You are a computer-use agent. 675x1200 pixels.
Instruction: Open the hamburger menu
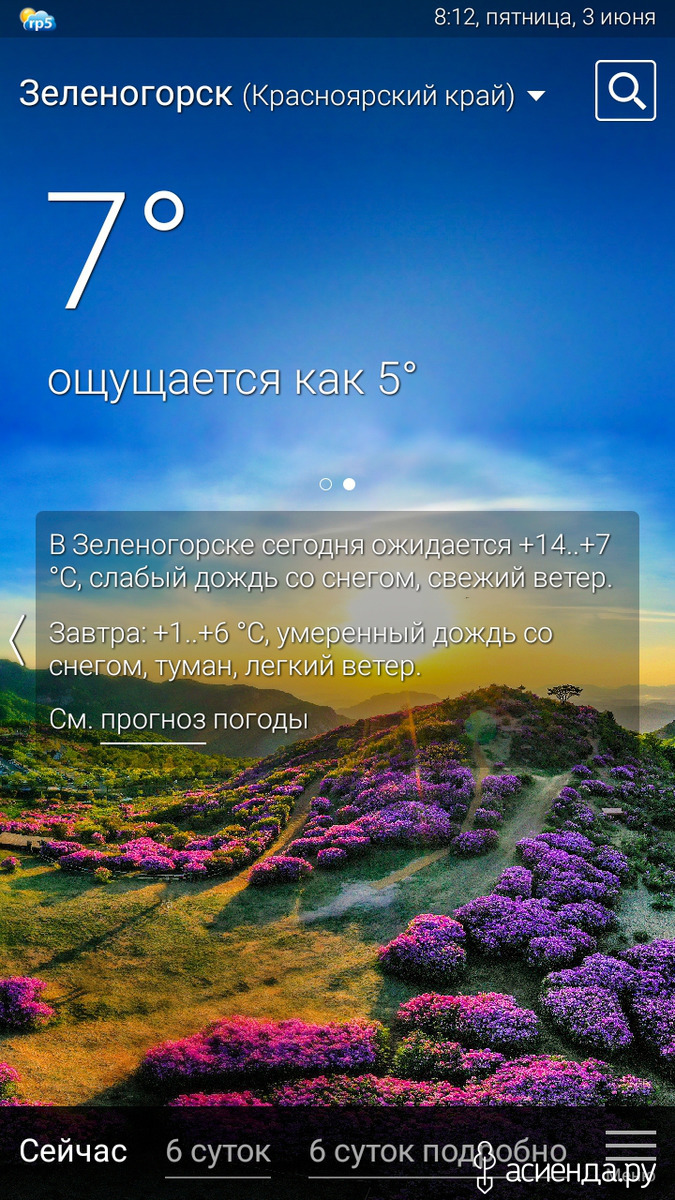coord(631,1149)
